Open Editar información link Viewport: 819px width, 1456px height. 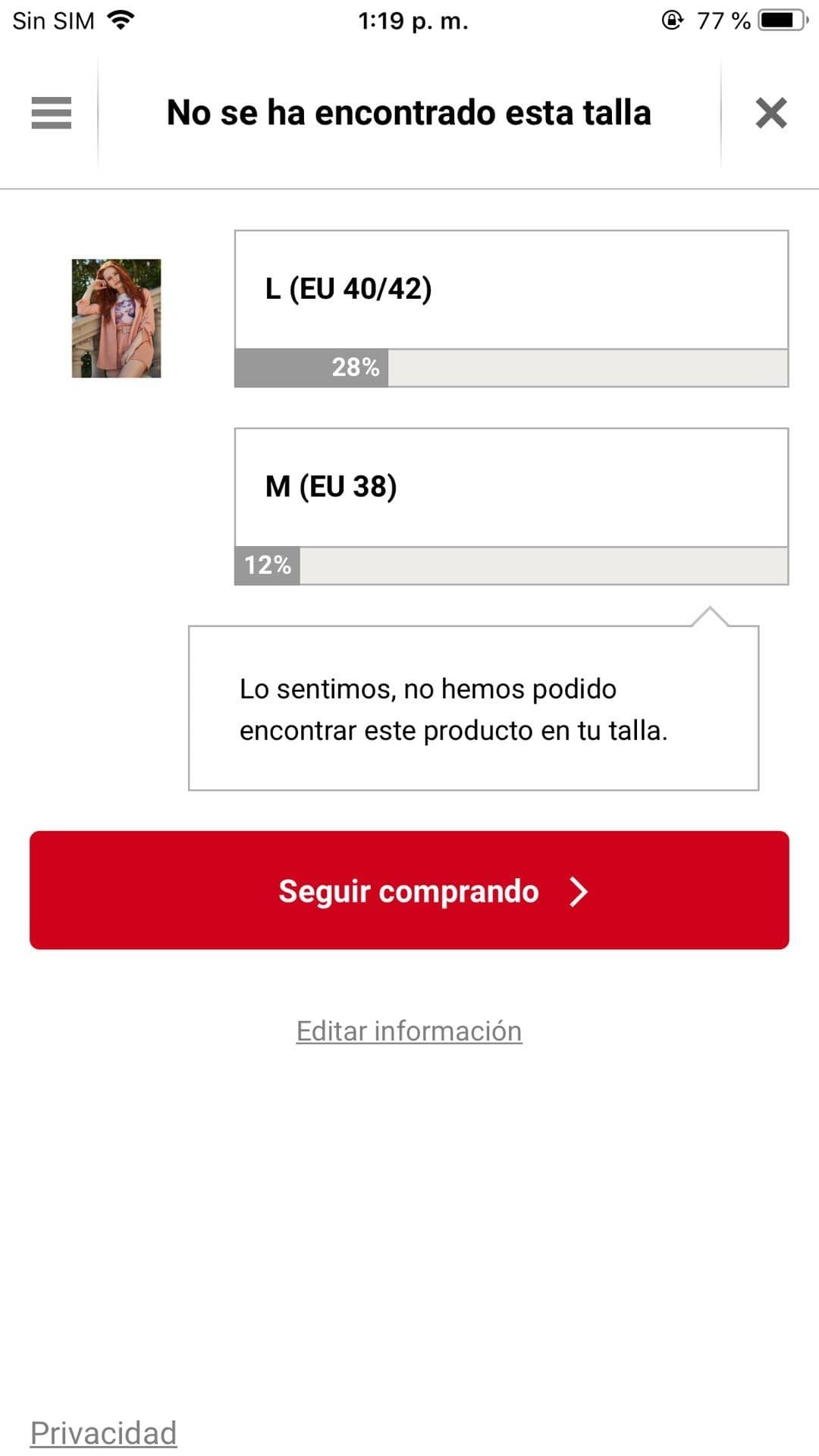click(409, 1031)
